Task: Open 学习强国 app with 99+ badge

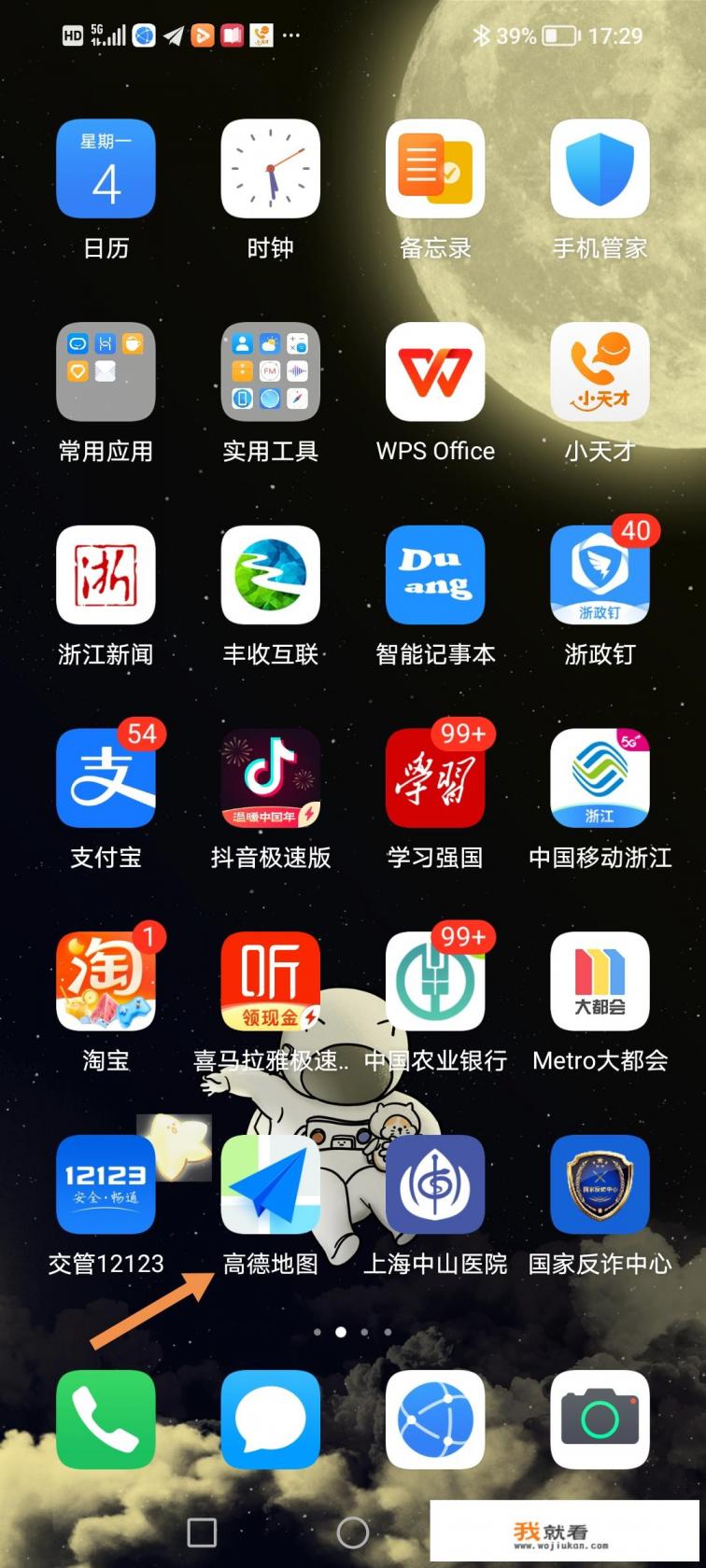Action: pos(434,778)
